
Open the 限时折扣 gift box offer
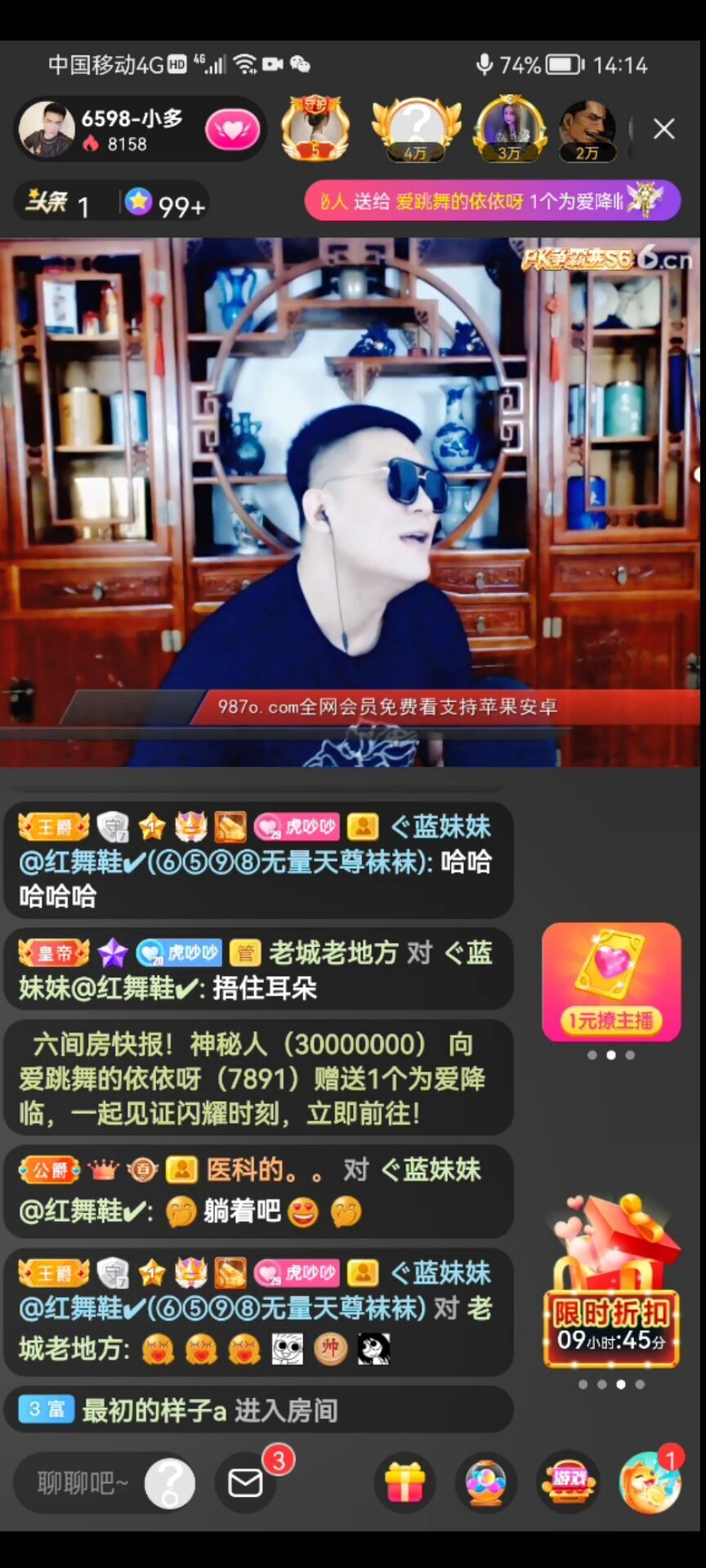pos(611,1282)
